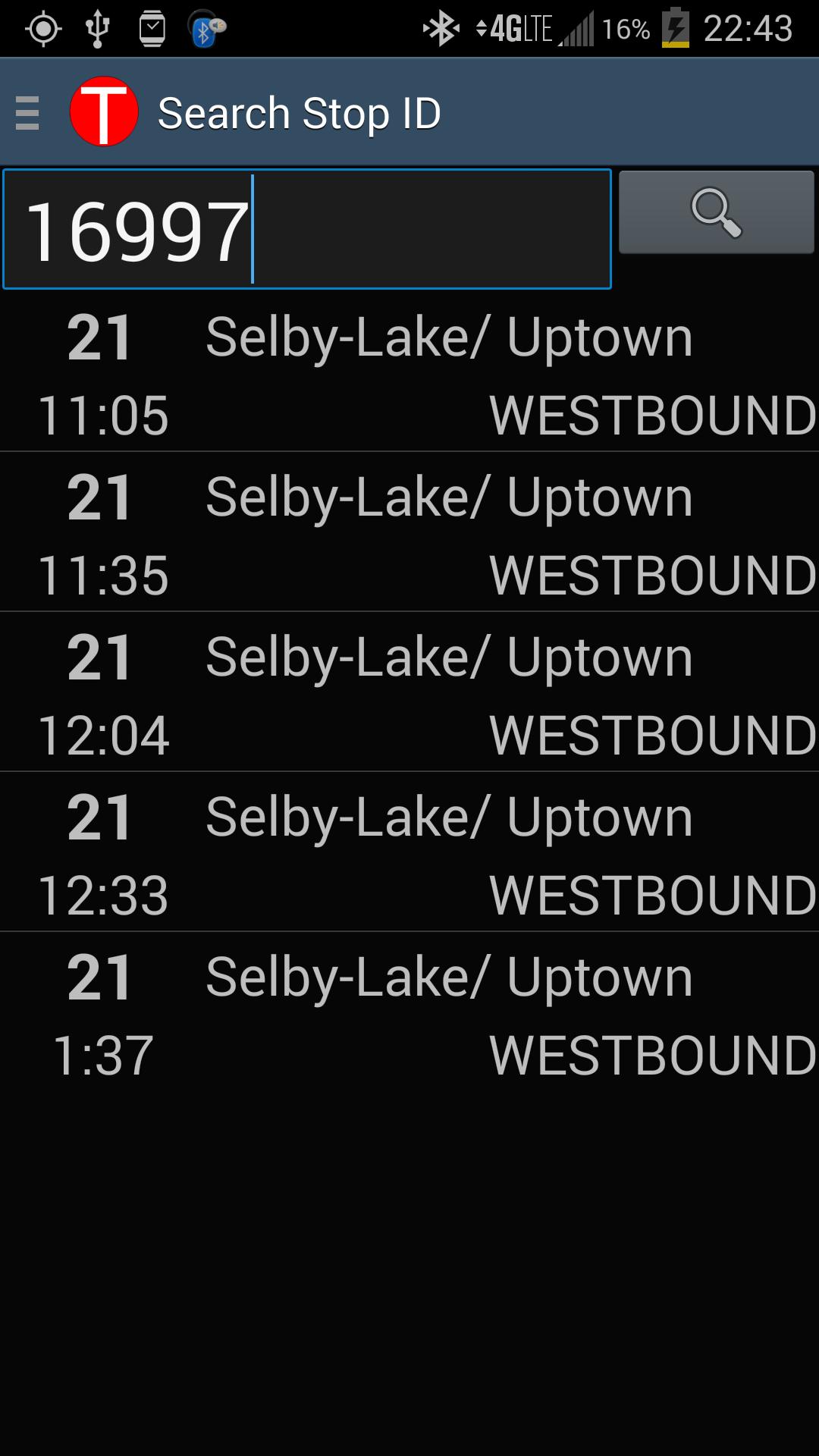Image resolution: width=819 pixels, height=1456 pixels.
Task: Open the 11:05 Selby-Lake/Uptown departure
Action: click(409, 375)
